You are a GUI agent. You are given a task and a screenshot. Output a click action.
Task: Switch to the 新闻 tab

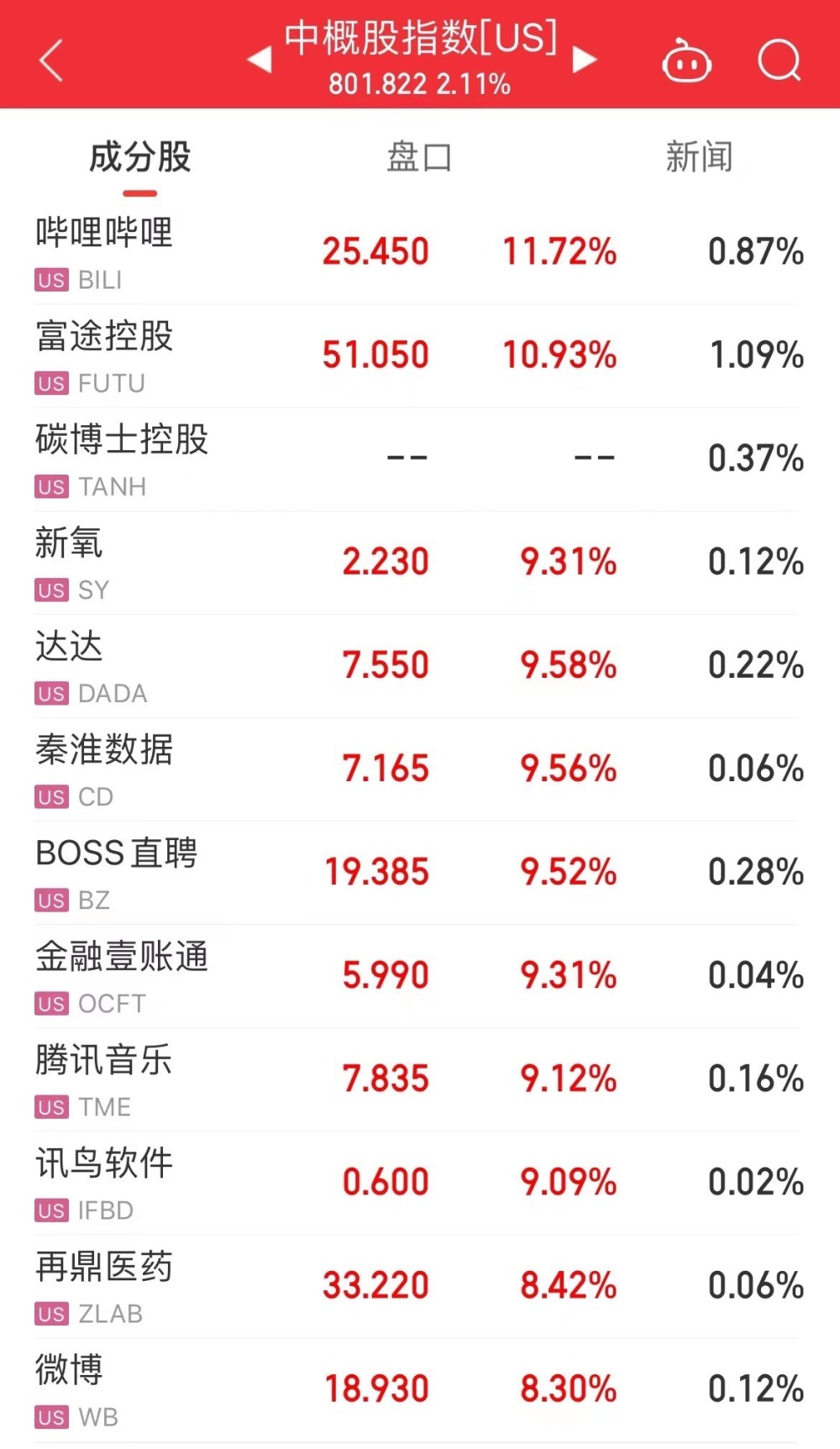tap(699, 157)
